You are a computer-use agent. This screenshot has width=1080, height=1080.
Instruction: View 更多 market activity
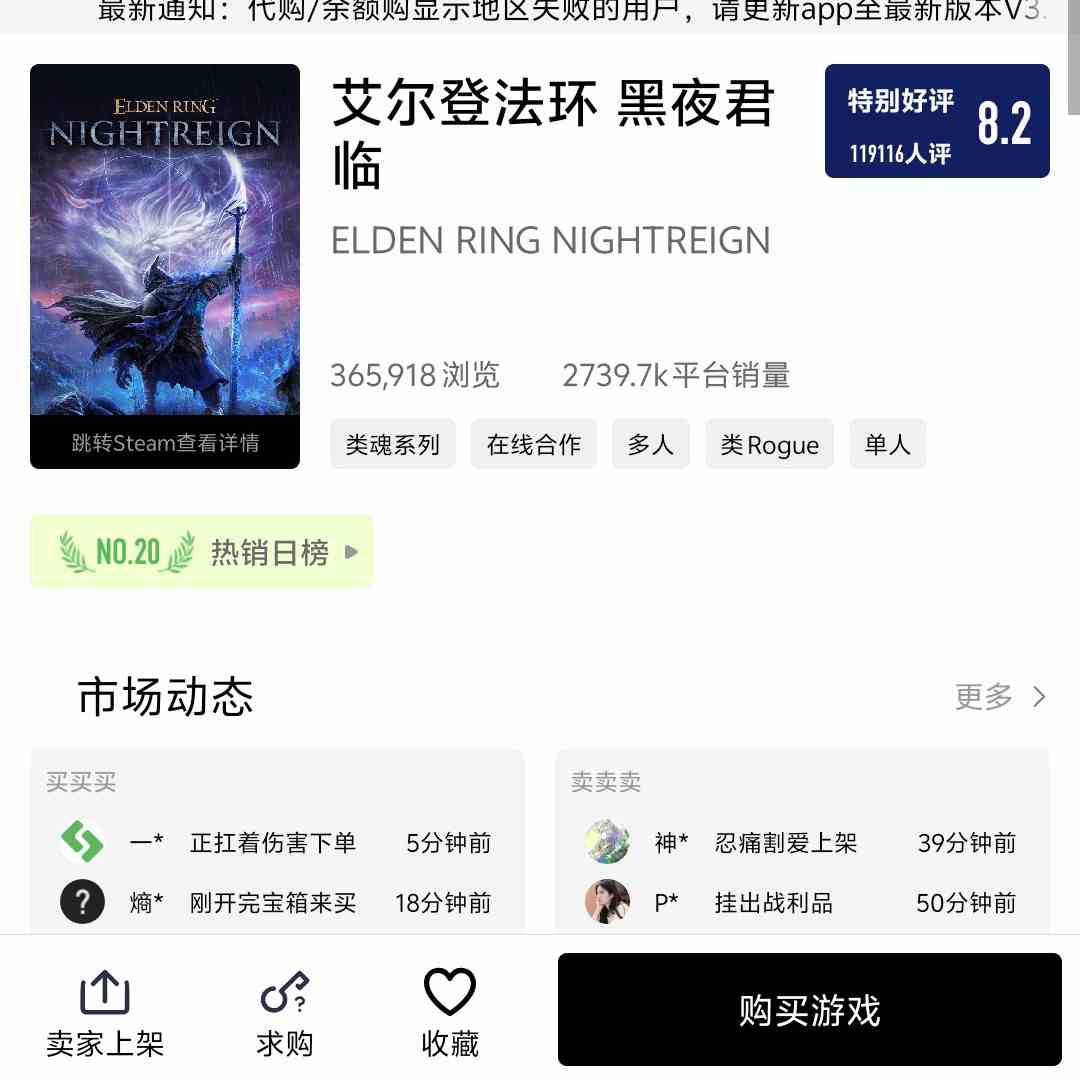[x=1000, y=696]
